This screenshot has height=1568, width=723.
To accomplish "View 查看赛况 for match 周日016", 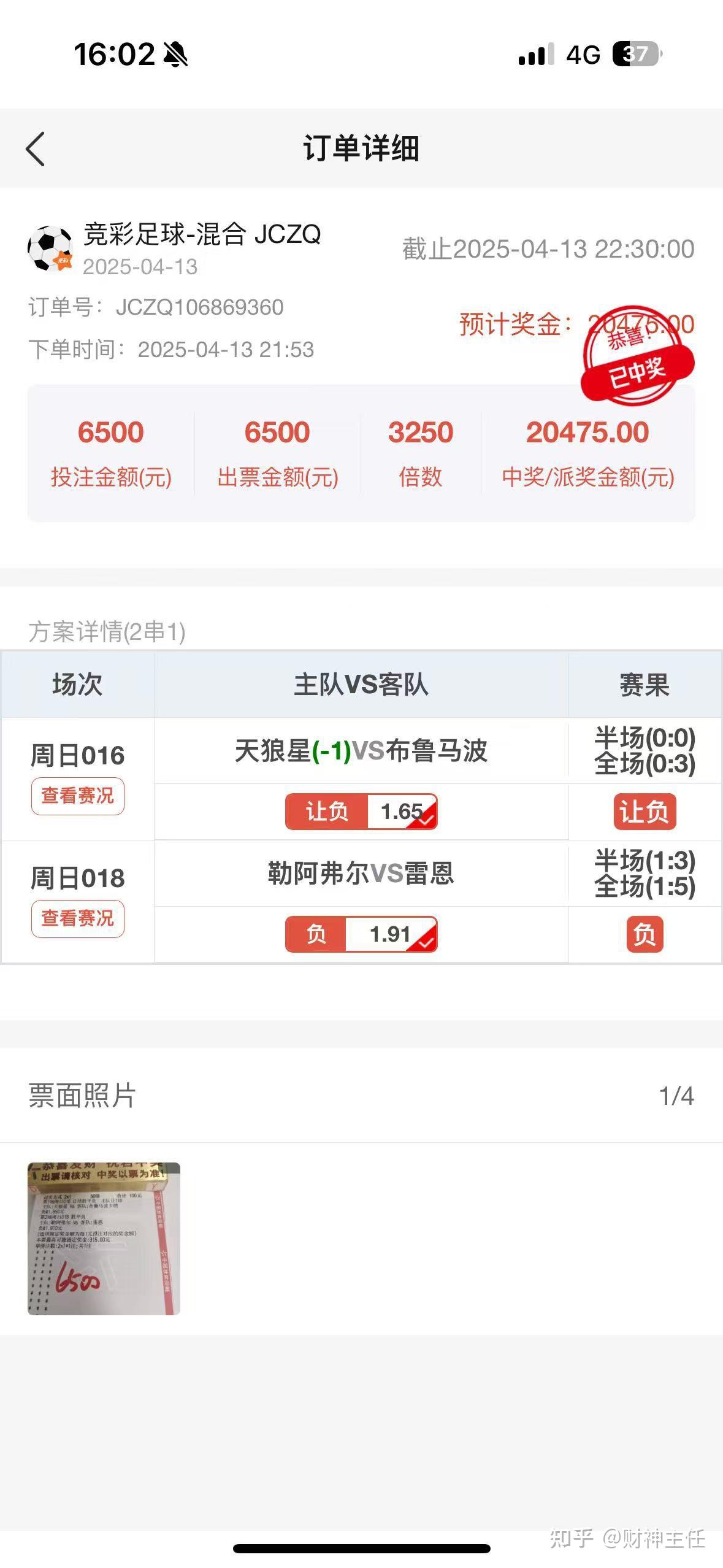I will pos(77,797).
